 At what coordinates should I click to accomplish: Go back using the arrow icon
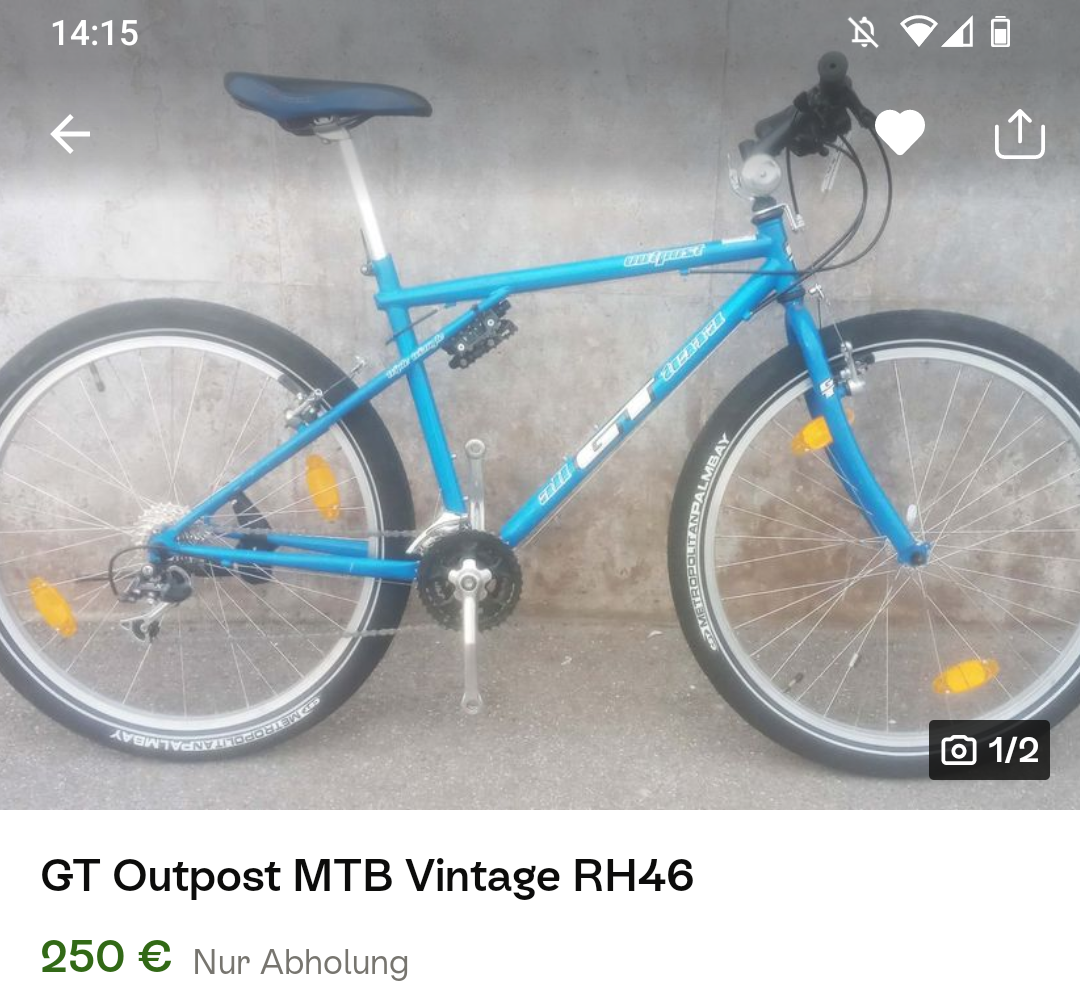[70, 134]
